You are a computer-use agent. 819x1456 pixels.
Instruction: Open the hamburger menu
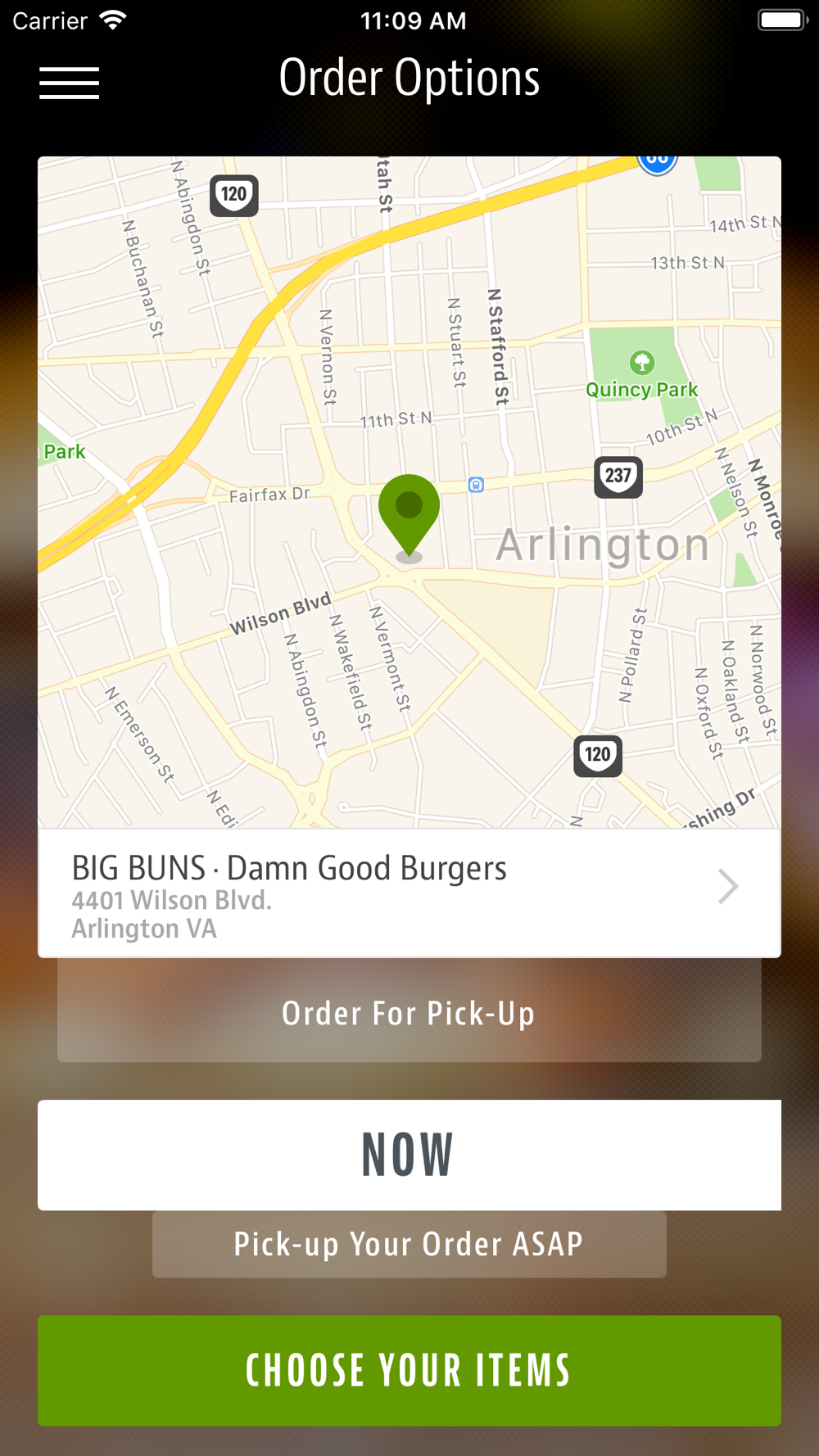[x=70, y=84]
